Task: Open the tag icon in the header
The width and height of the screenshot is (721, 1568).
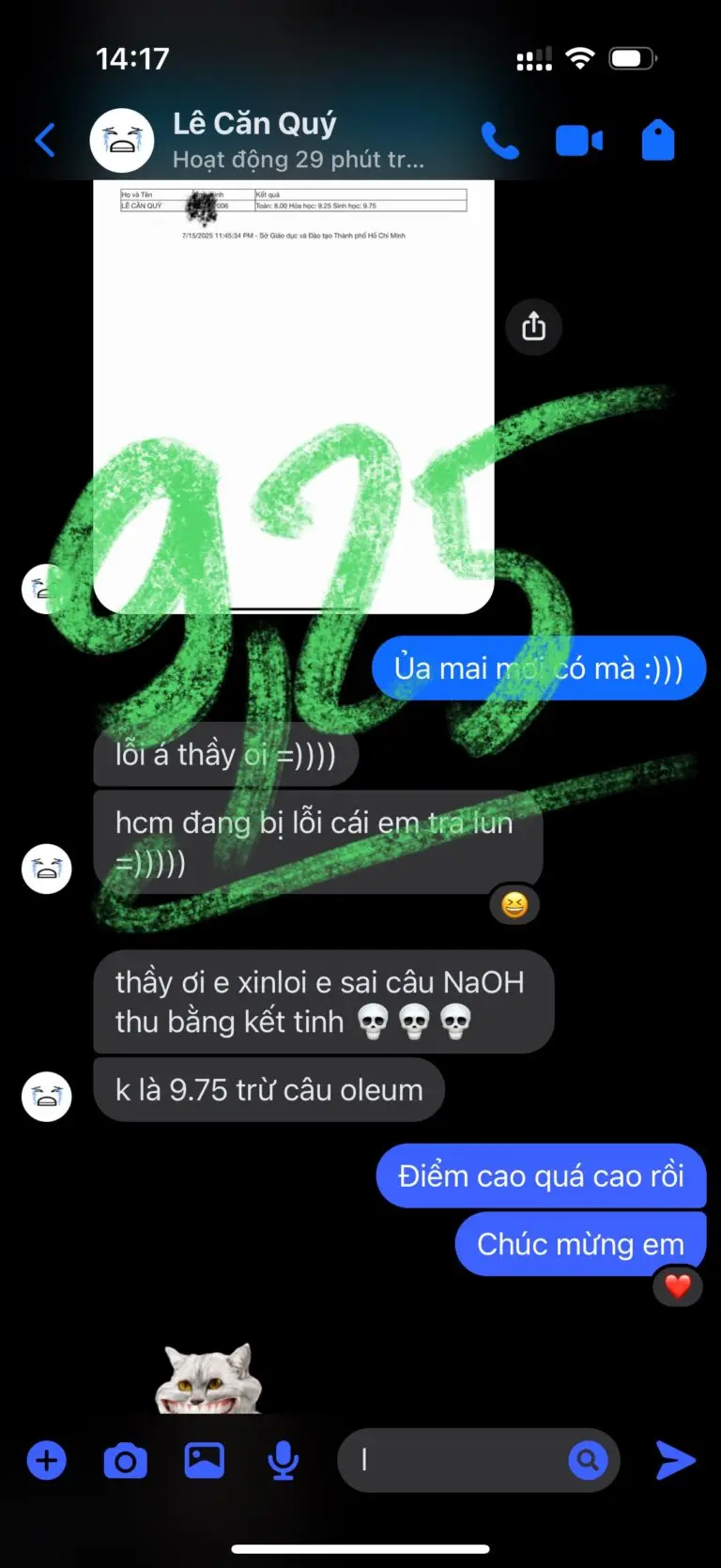Action: coord(657,141)
